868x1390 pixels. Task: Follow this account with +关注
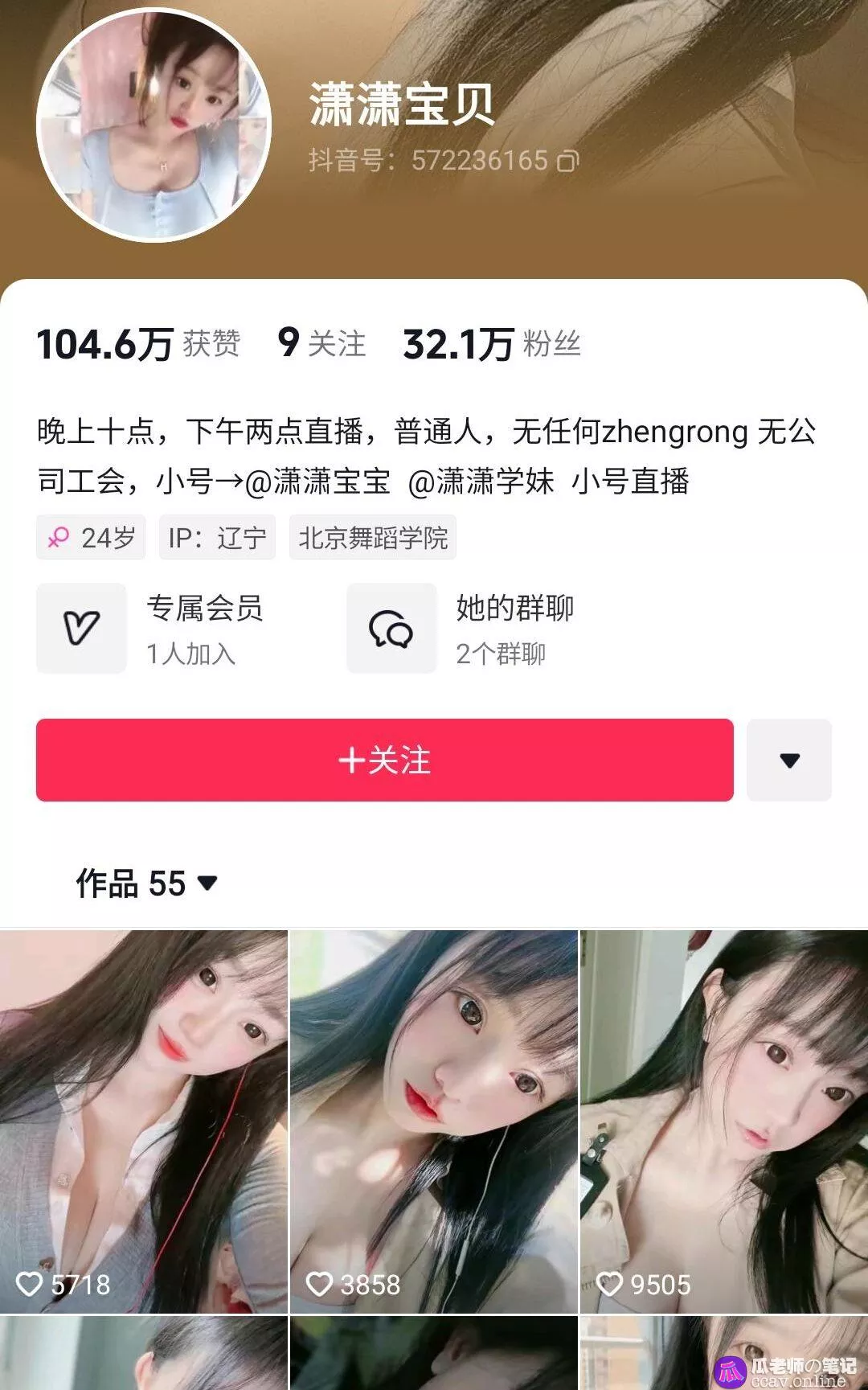[x=384, y=760]
